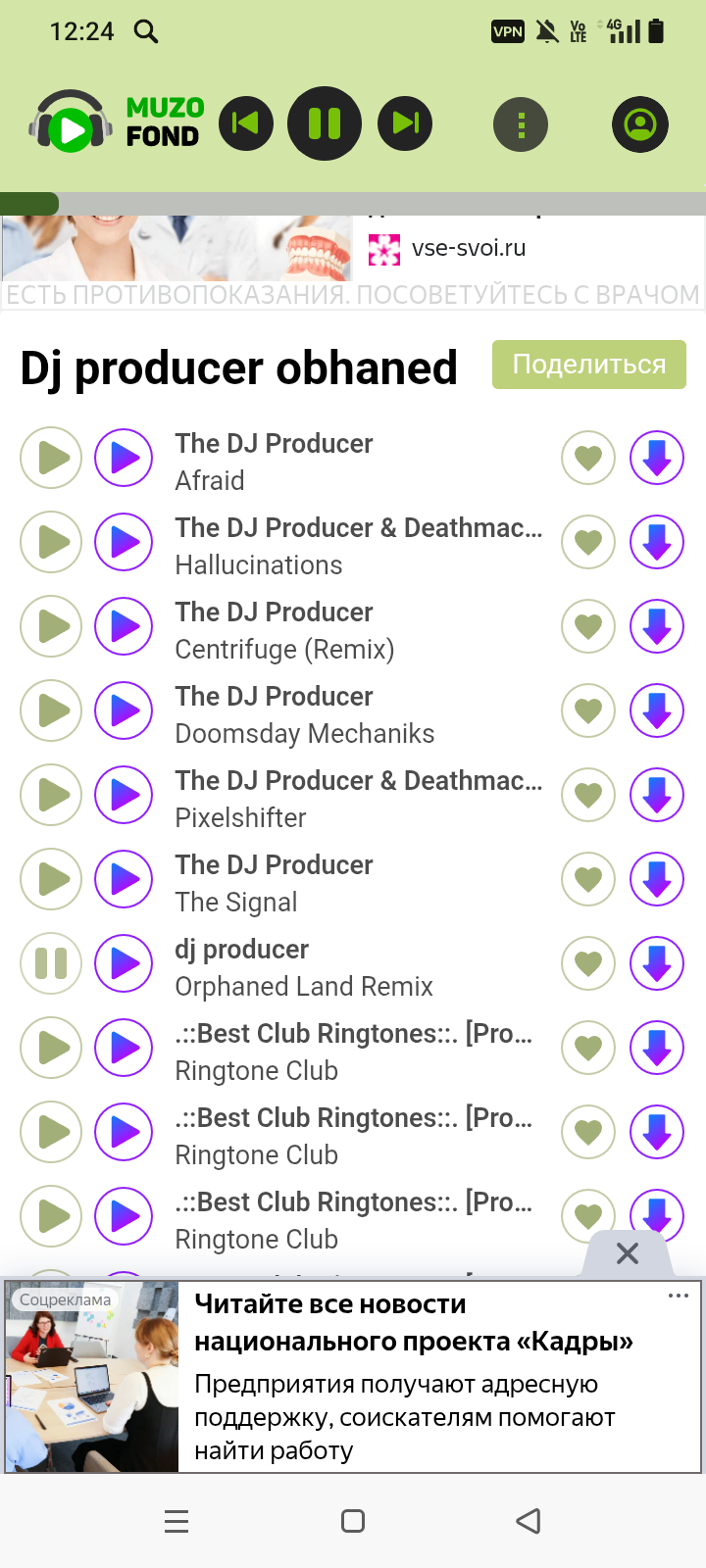Image resolution: width=706 pixels, height=1568 pixels.
Task: Download the track The Signal
Action: pos(657,879)
